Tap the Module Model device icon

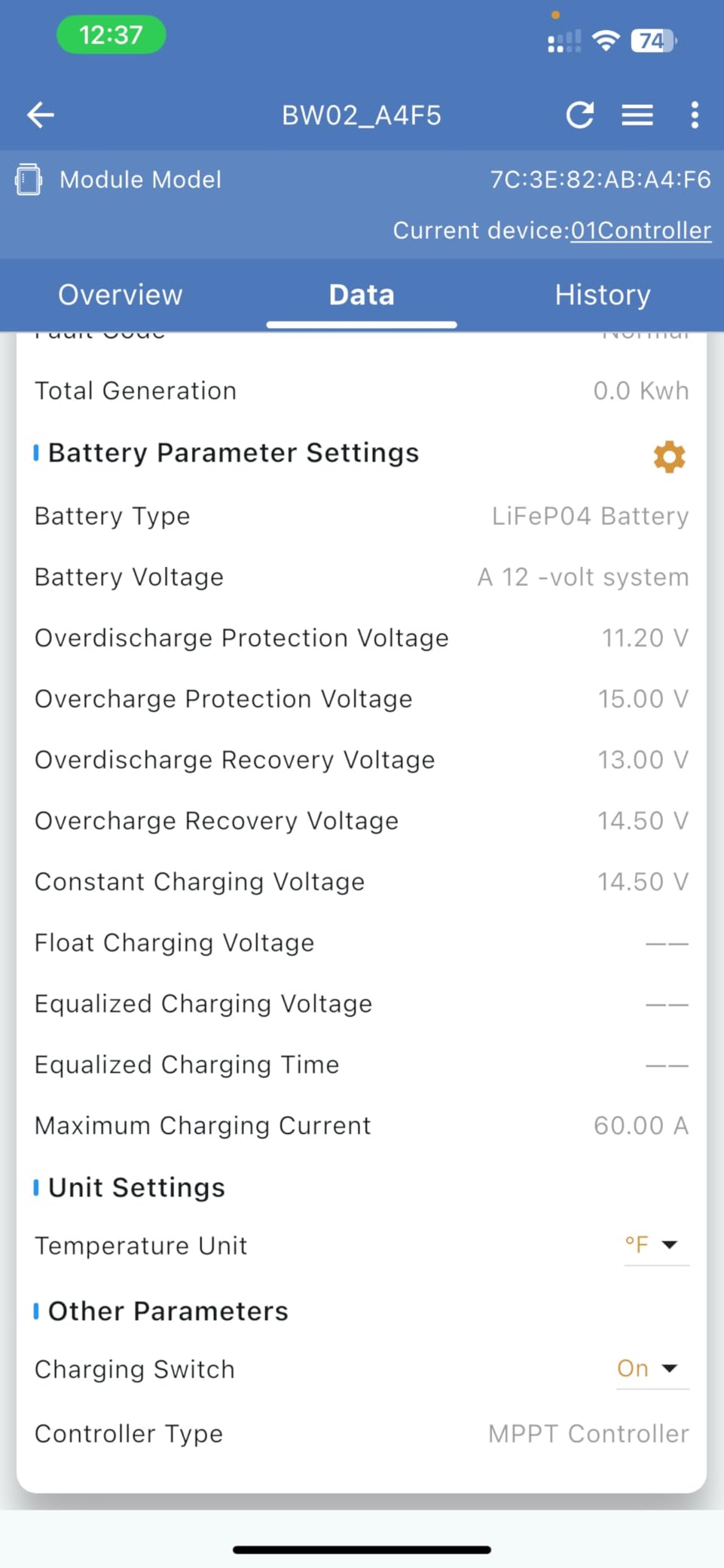pos(29,179)
